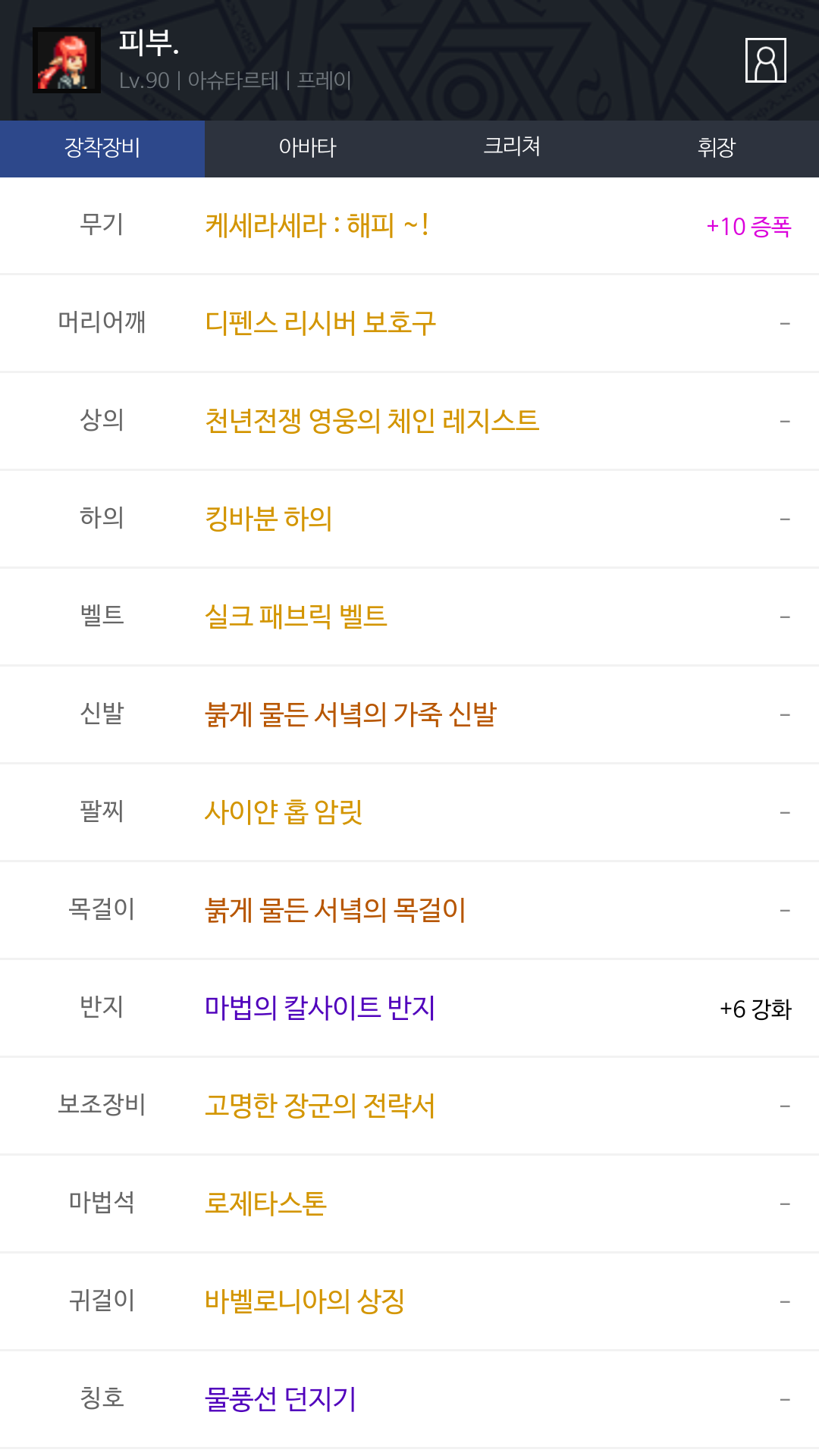Open the 사이얀 홉 암릿 bracelet
This screenshot has height=1456, width=819.
(284, 812)
